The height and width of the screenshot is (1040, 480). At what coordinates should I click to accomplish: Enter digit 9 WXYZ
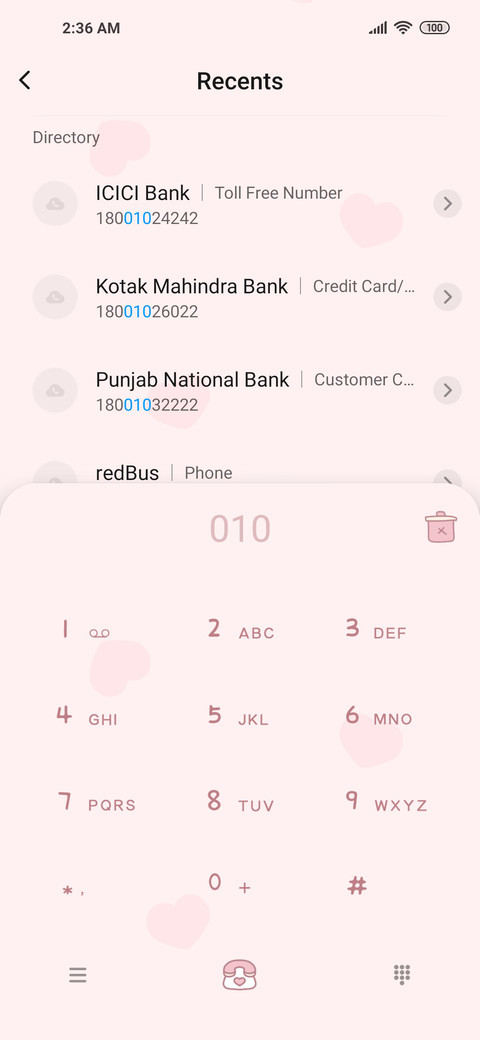pos(385,803)
